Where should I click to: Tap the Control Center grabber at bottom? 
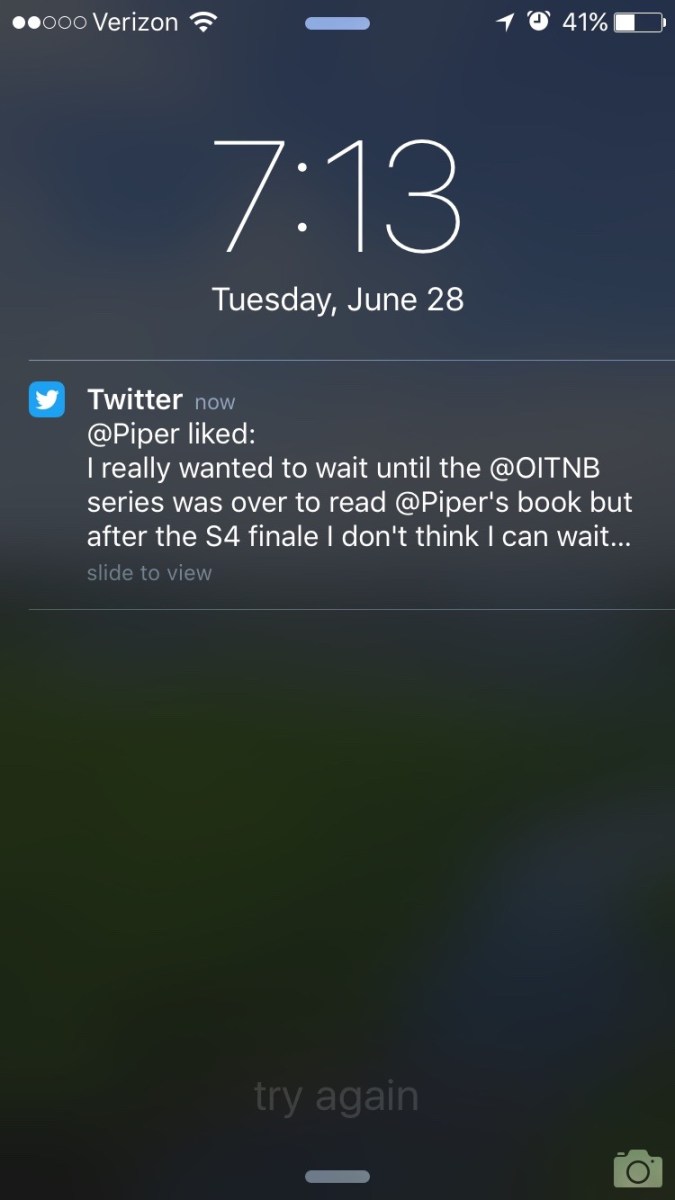click(x=337, y=1176)
